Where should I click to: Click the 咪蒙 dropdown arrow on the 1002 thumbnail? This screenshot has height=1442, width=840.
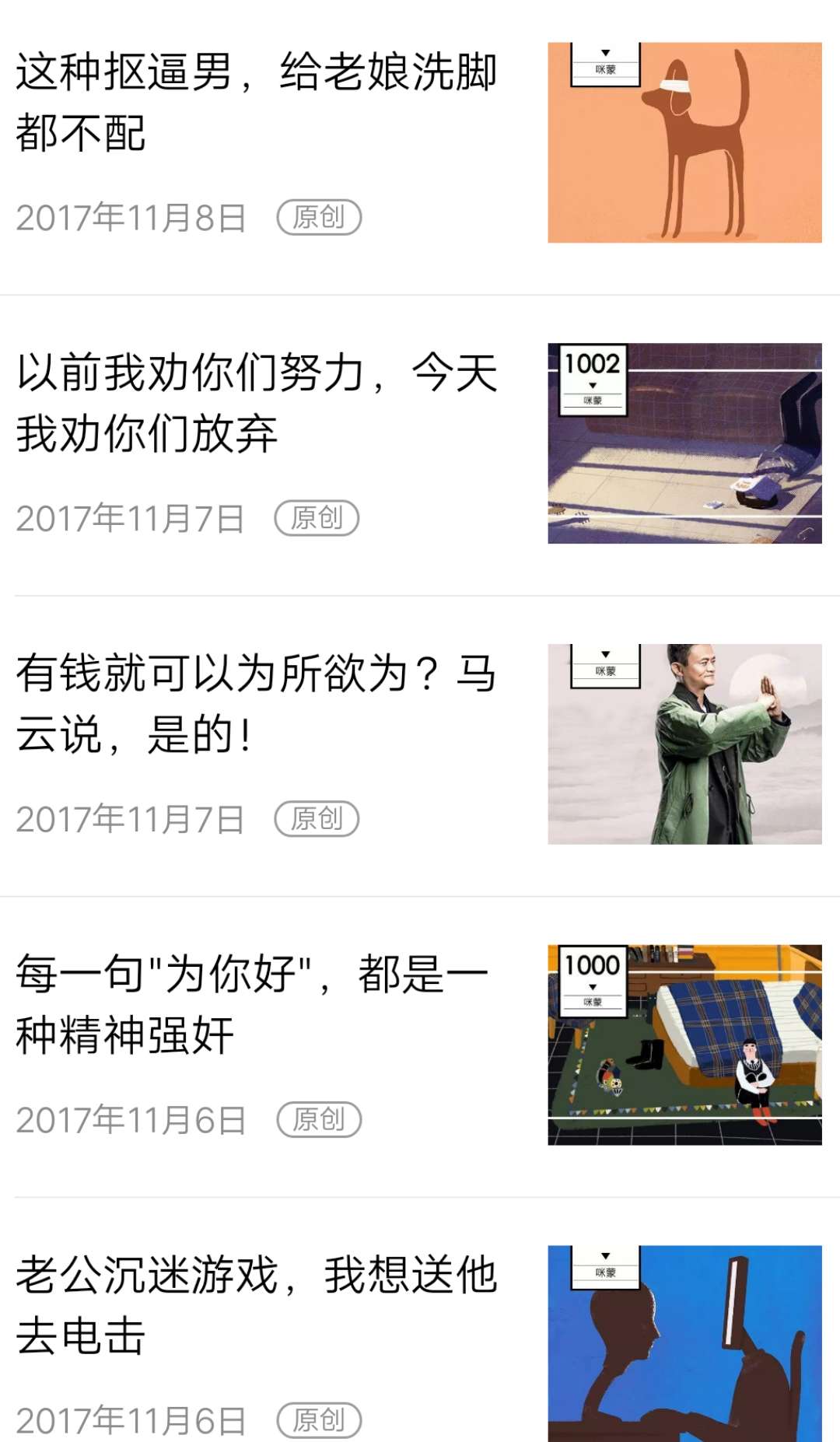click(x=594, y=384)
